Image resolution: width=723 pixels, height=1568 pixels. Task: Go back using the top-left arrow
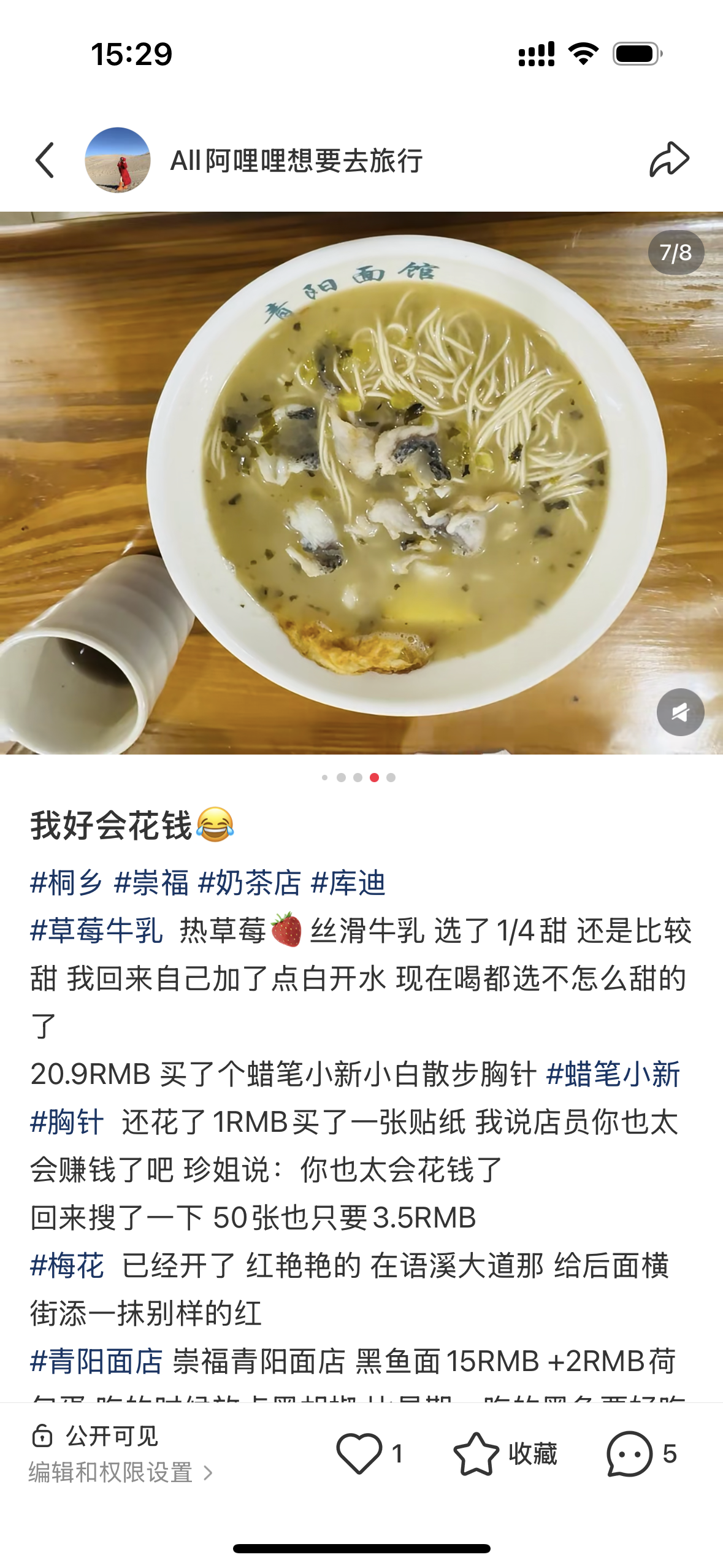(x=45, y=160)
